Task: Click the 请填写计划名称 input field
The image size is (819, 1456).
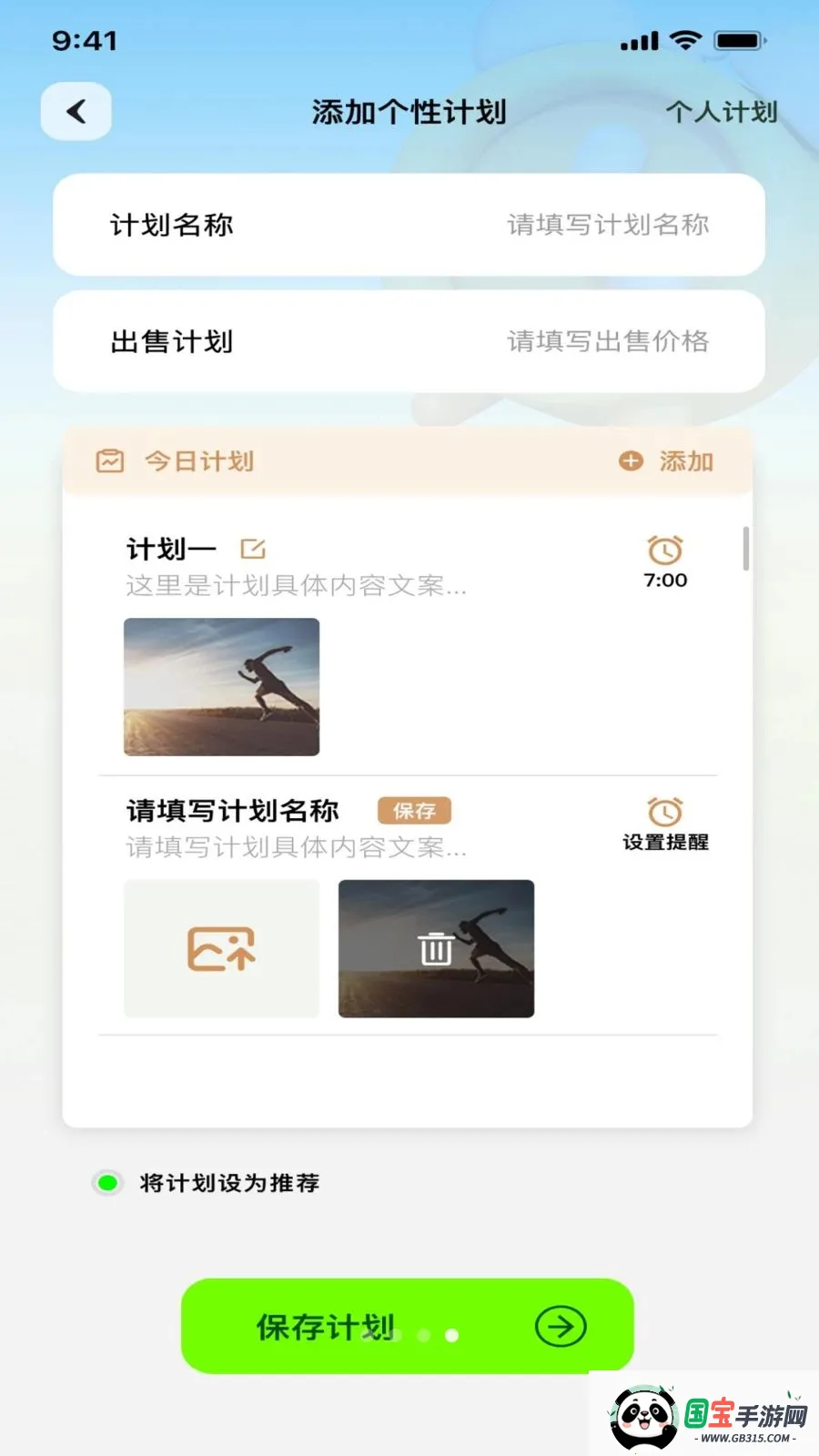Action: pyautogui.click(x=607, y=225)
